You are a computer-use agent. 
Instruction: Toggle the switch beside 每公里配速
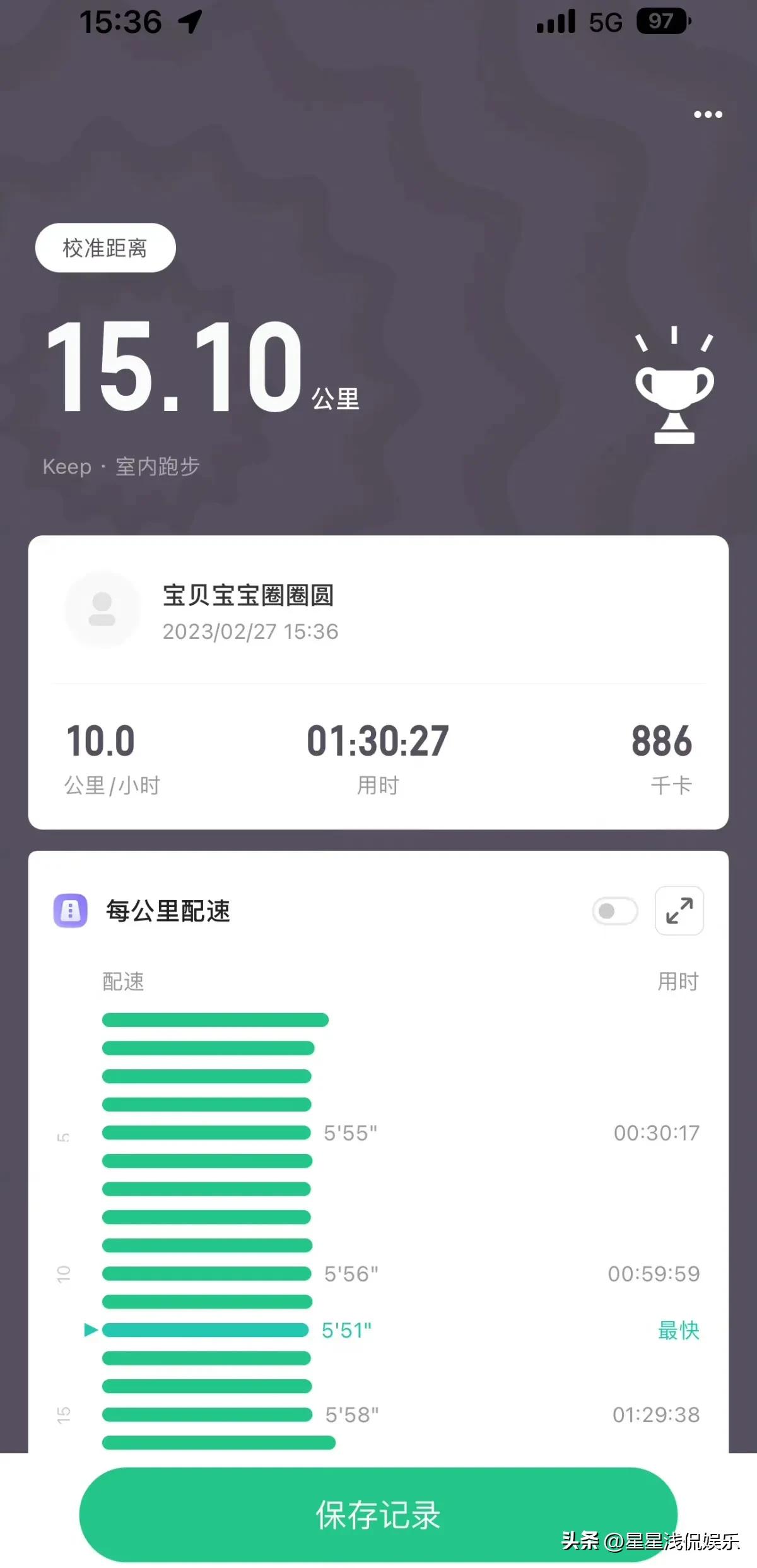click(615, 911)
